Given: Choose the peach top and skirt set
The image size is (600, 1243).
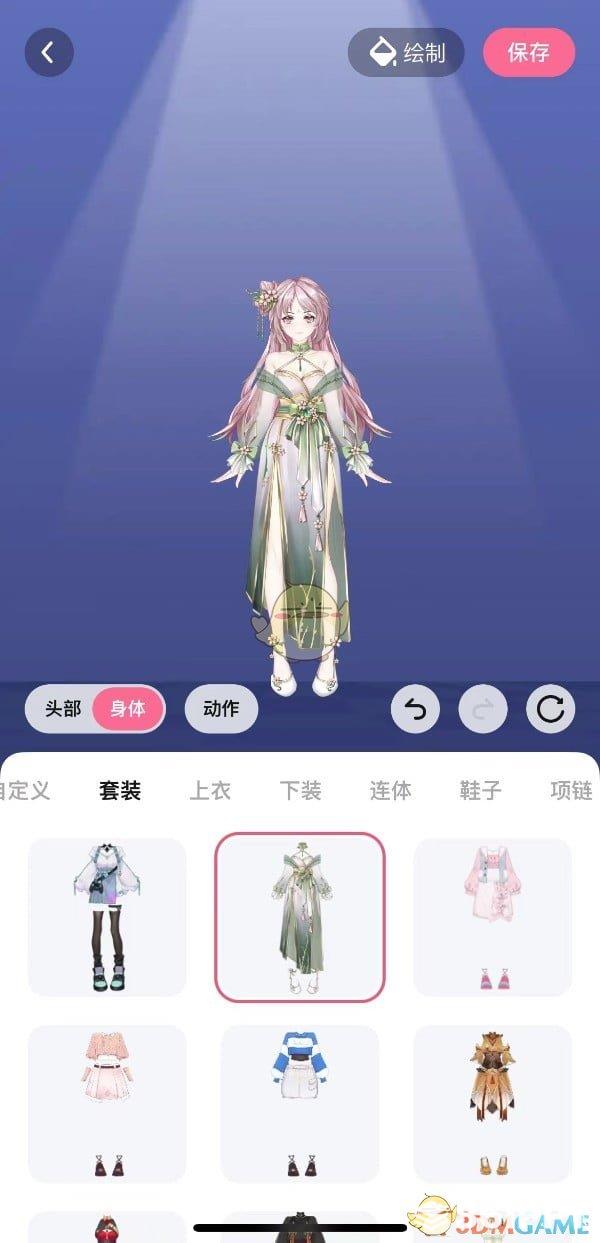Looking at the screenshot, I should 107,1103.
